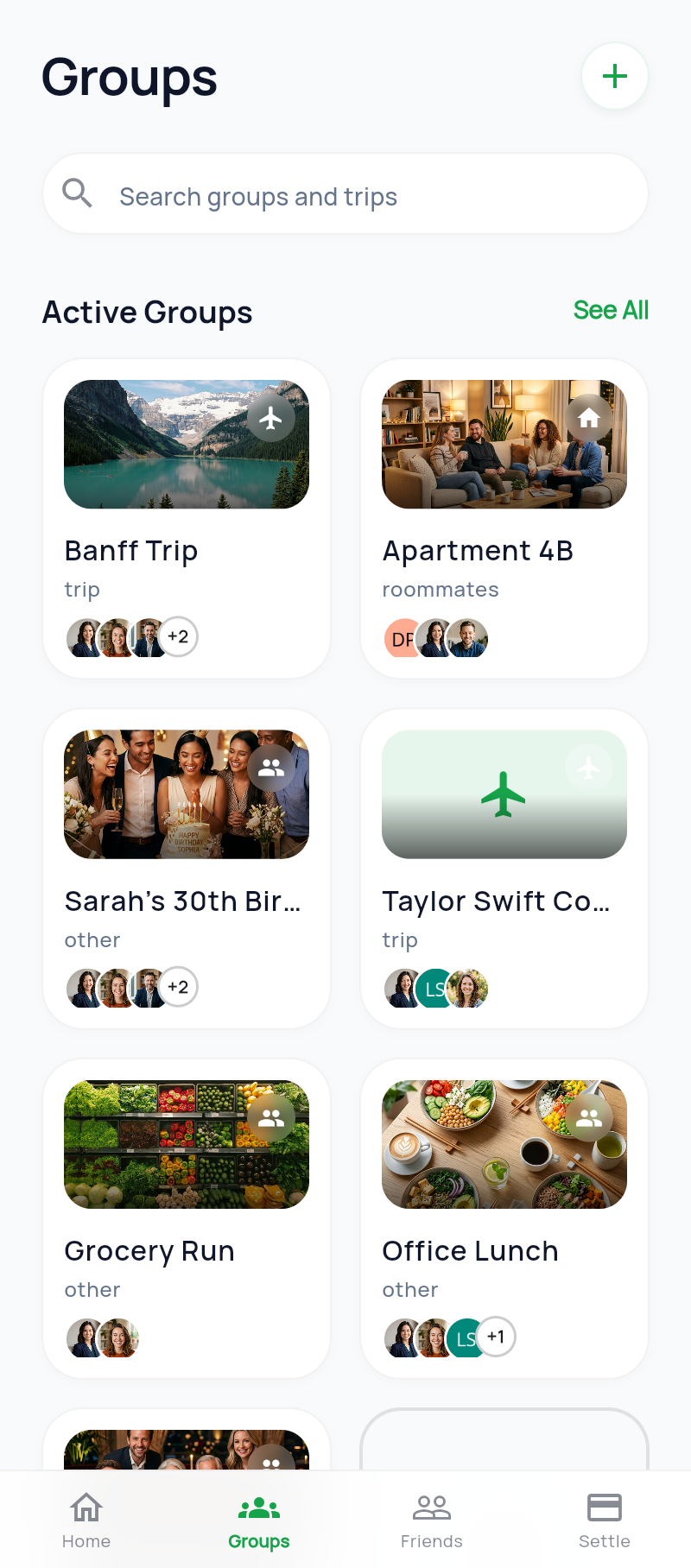Tap the airplane badge on Taylor Swift card
This screenshot has width=691, height=1568.
[x=590, y=767]
